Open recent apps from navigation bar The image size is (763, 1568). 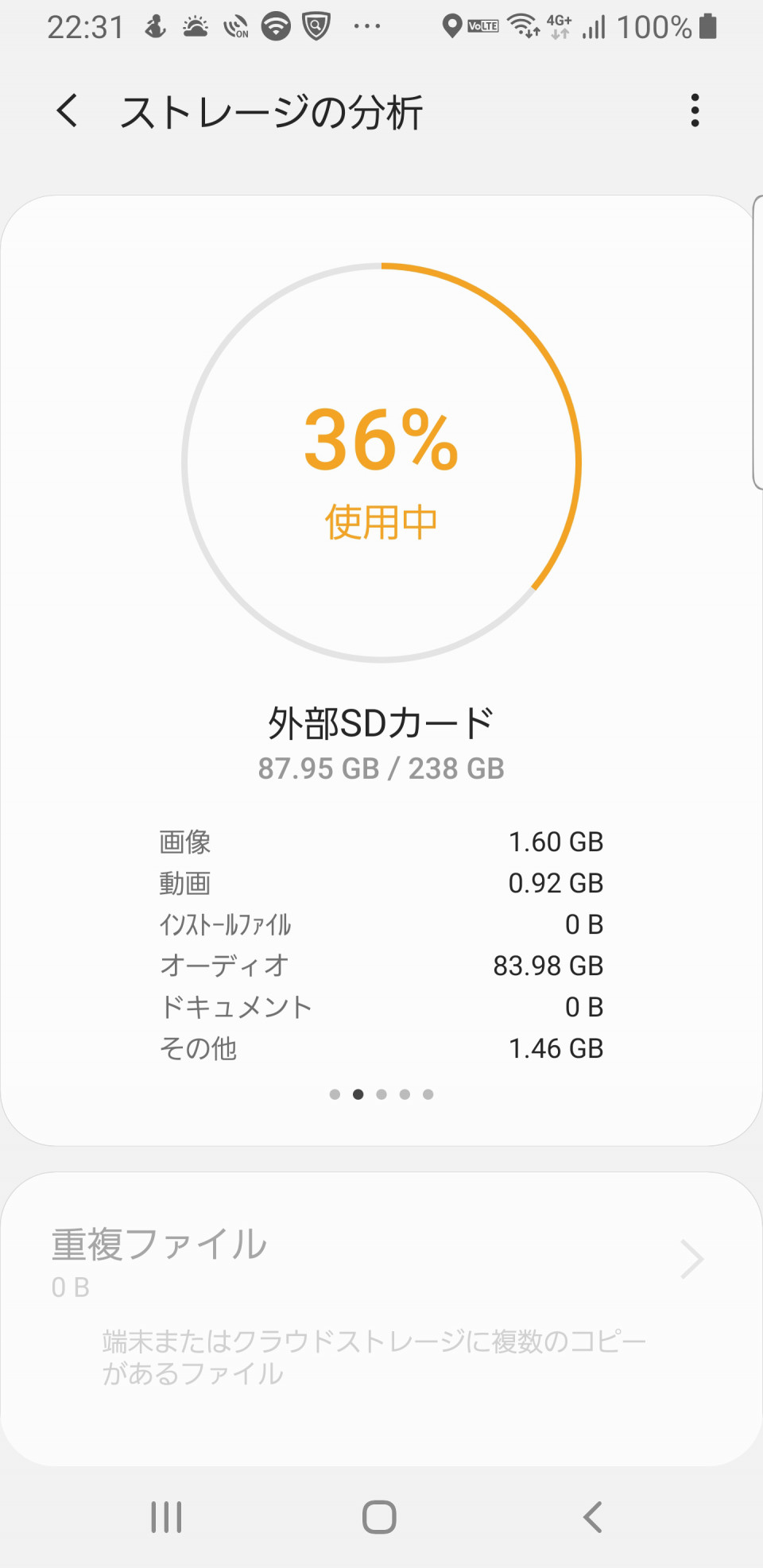(167, 1516)
